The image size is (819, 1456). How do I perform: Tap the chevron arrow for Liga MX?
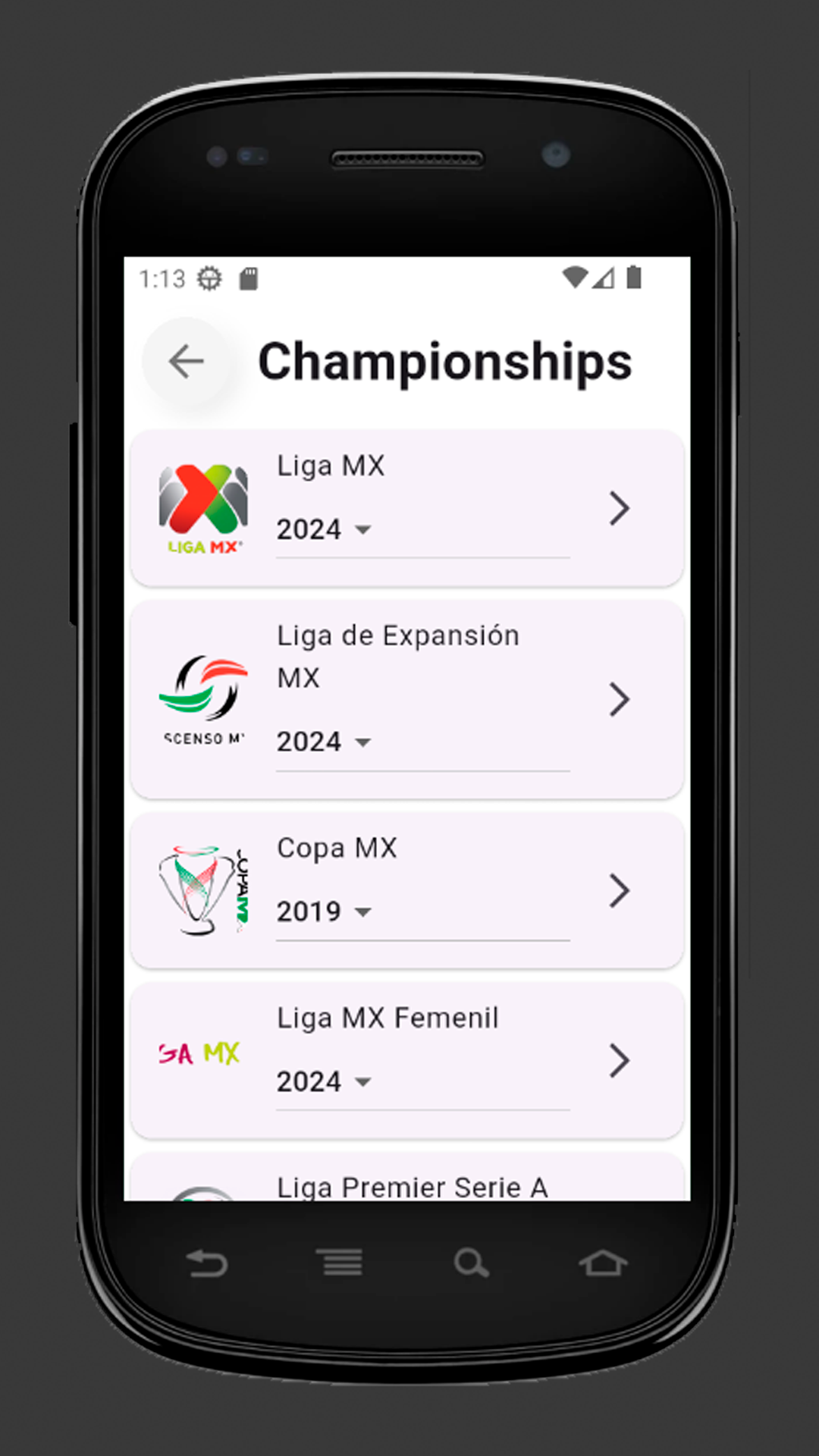point(619,508)
